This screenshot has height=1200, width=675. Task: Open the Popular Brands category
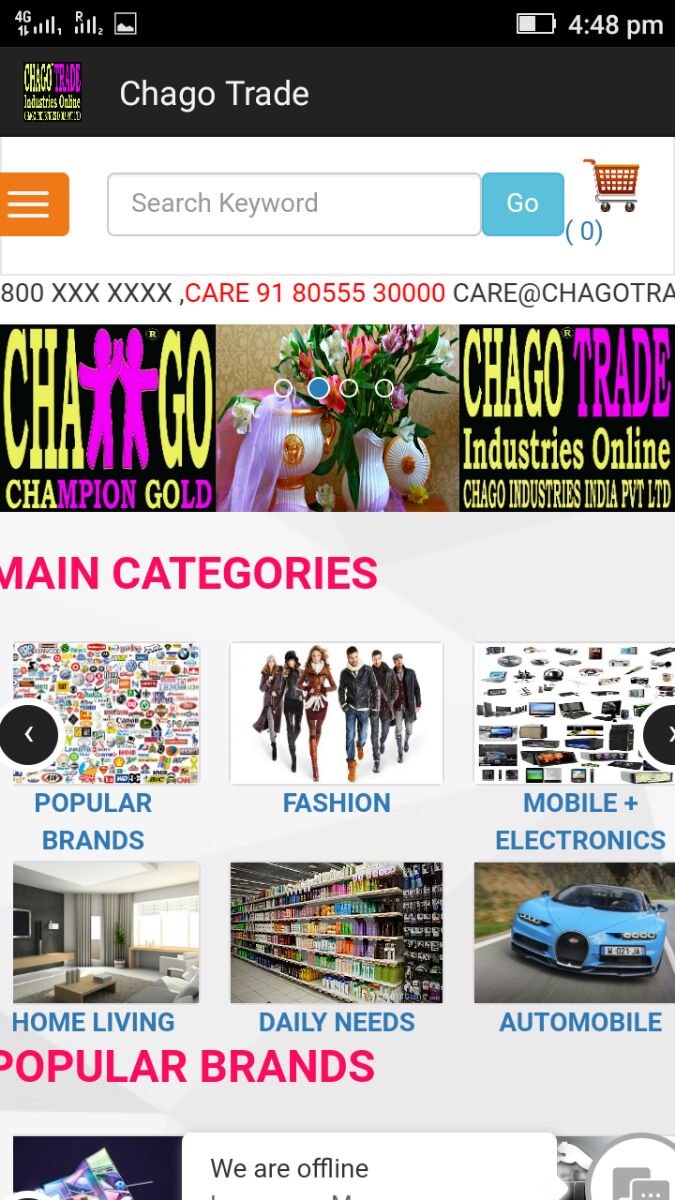click(x=105, y=713)
